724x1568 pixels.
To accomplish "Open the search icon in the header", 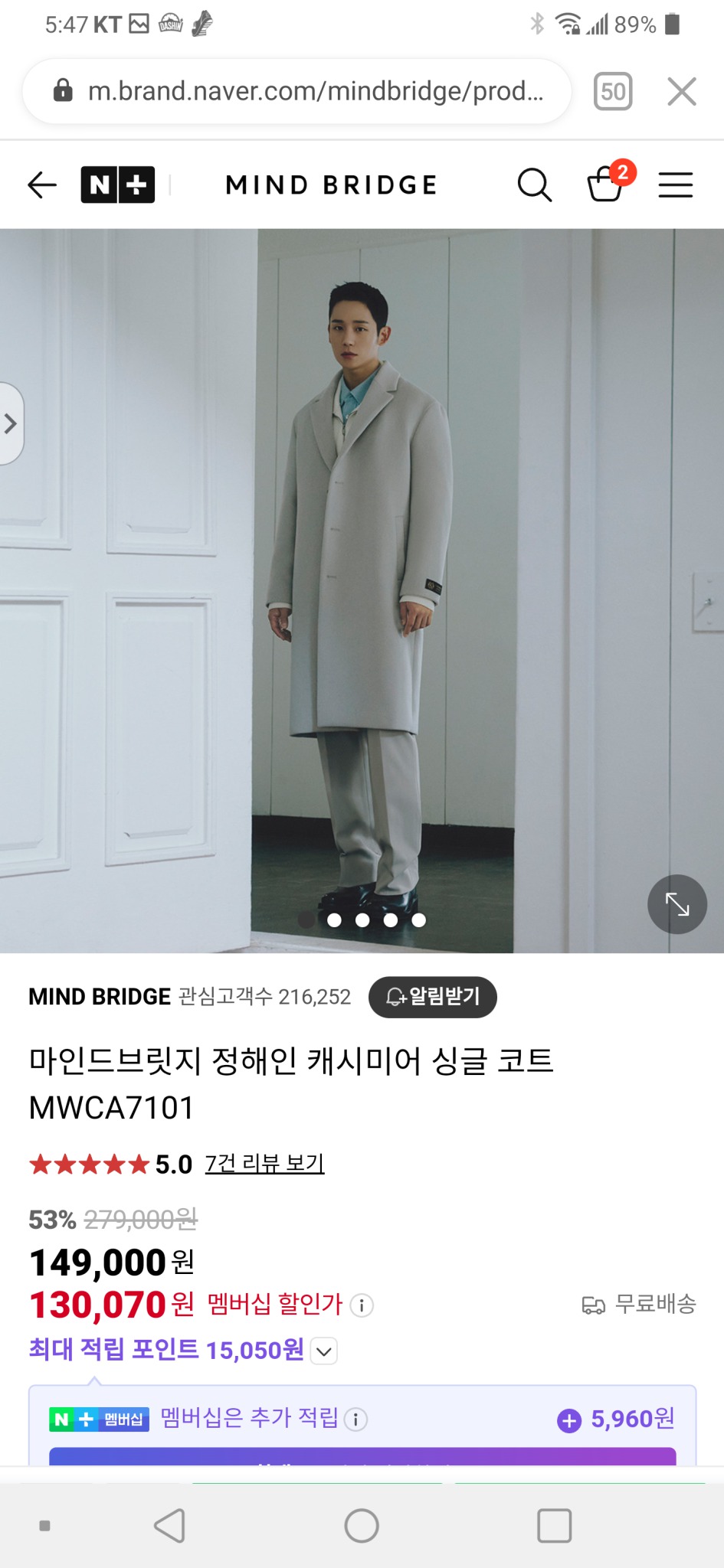I will coord(534,185).
